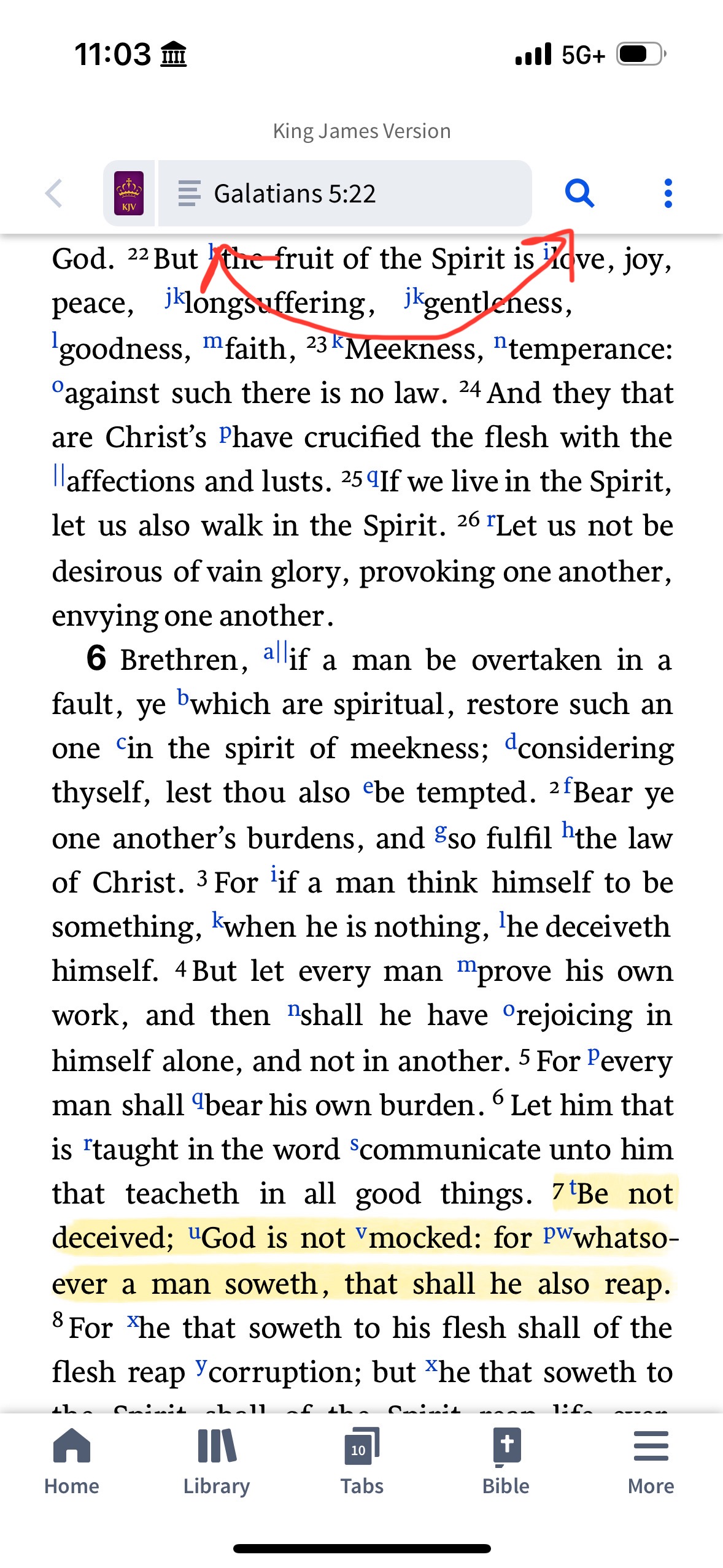This screenshot has height=1568, width=723.
Task: Open the Galatians 5:22 reference box
Action: 345,193
